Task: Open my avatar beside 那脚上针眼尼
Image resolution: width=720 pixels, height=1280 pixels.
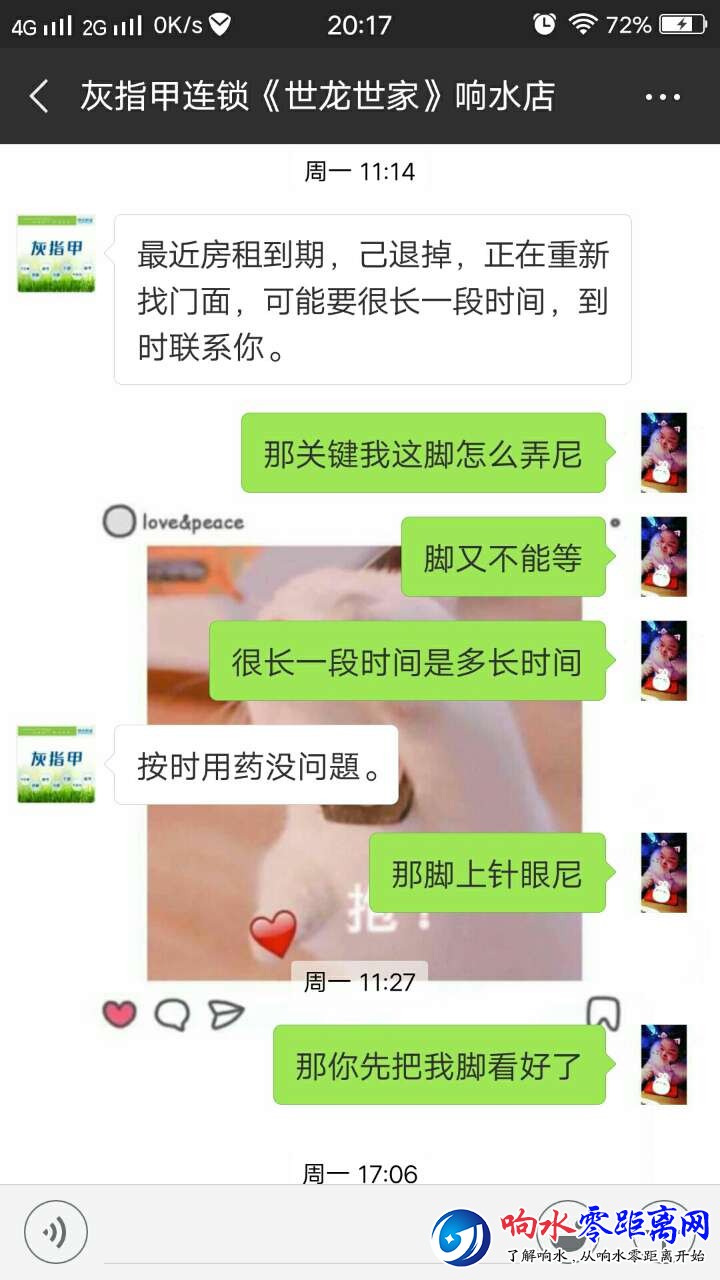Action: (664, 872)
